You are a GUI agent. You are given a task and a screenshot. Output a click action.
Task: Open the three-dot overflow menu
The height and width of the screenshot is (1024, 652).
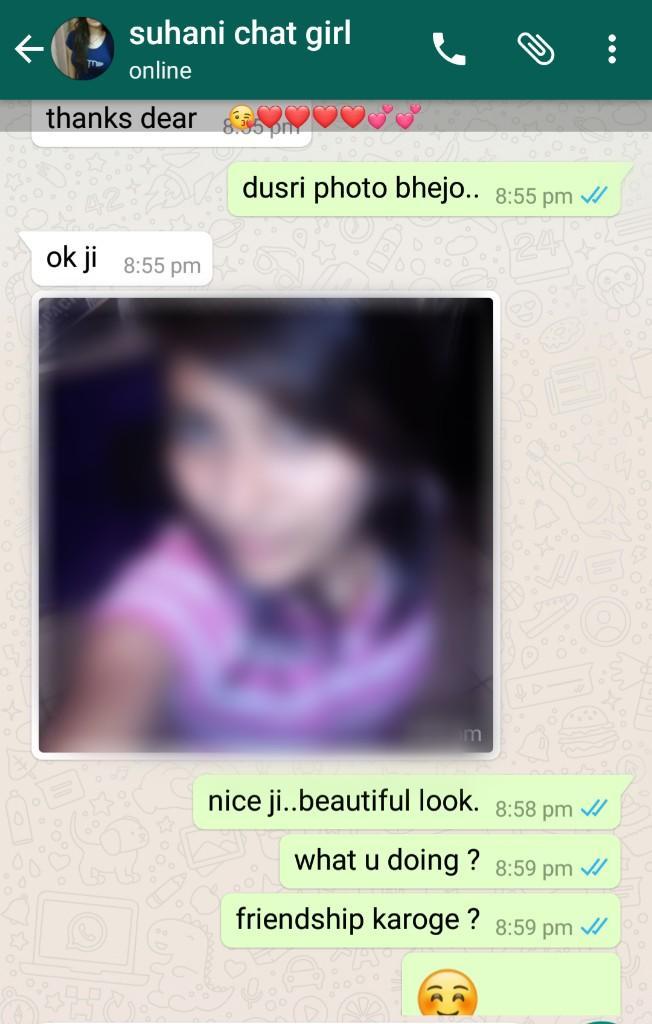coord(612,49)
